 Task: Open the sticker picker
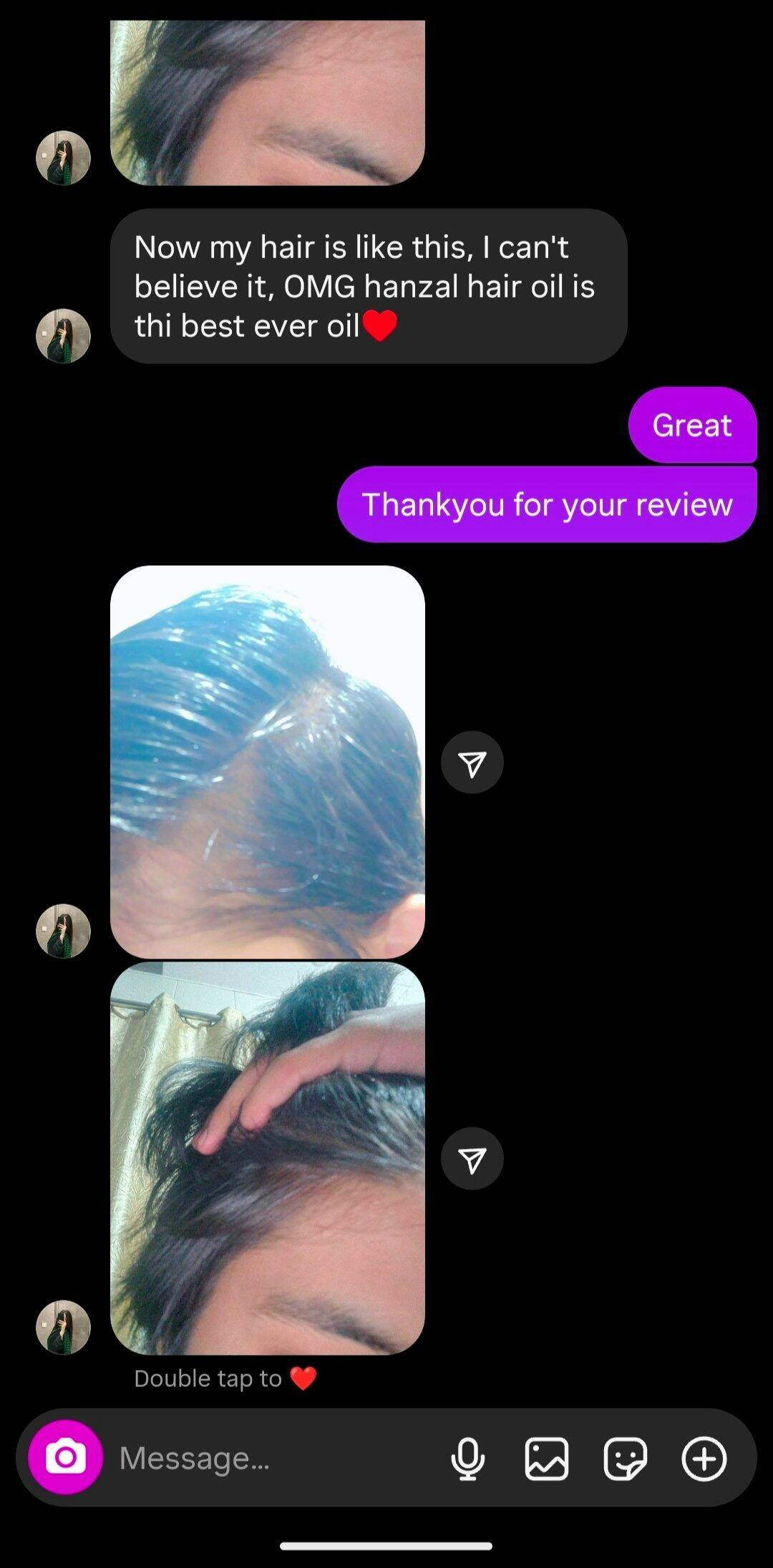pos(625,1458)
